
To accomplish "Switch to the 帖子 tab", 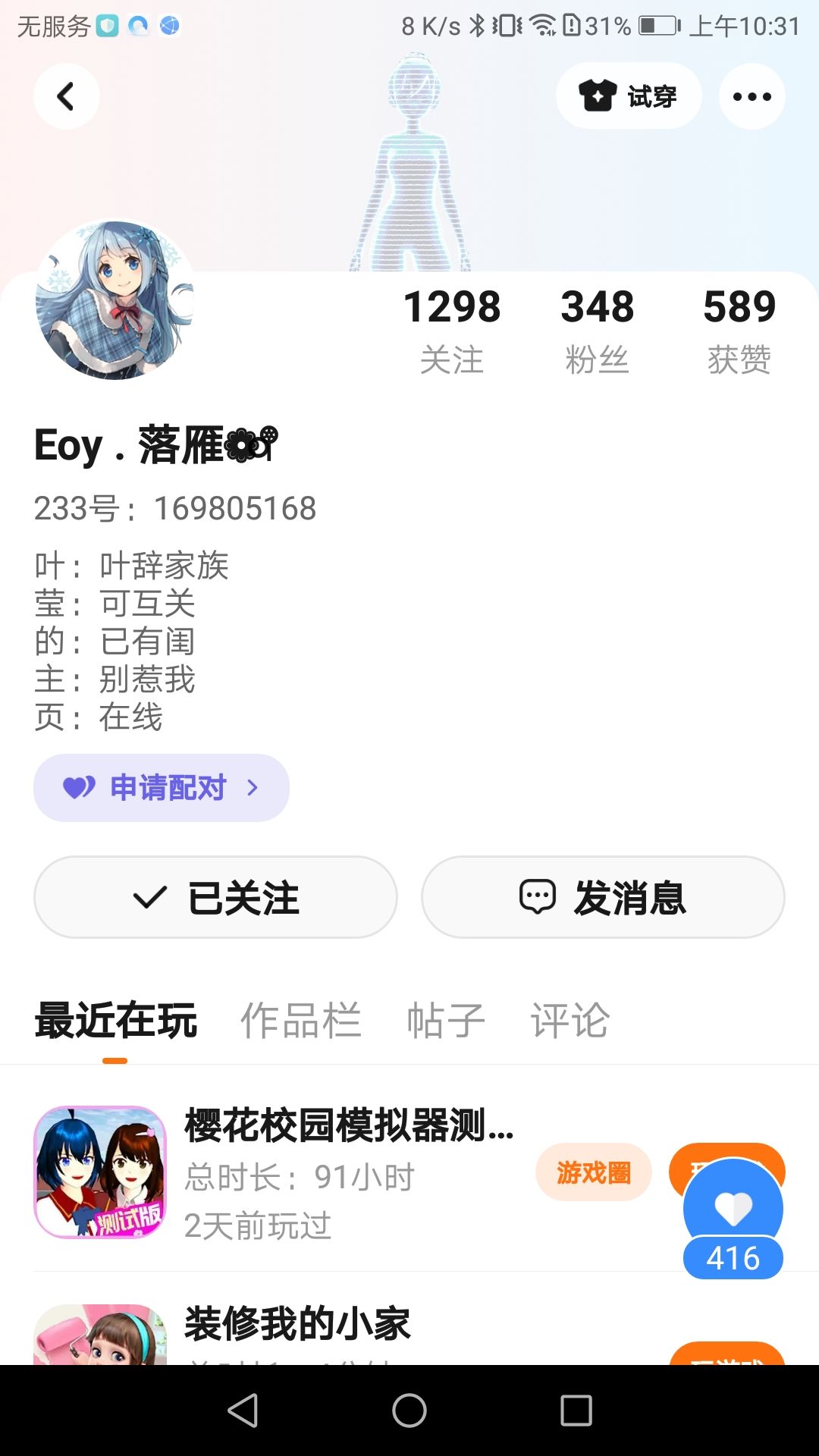I will pos(446,1020).
